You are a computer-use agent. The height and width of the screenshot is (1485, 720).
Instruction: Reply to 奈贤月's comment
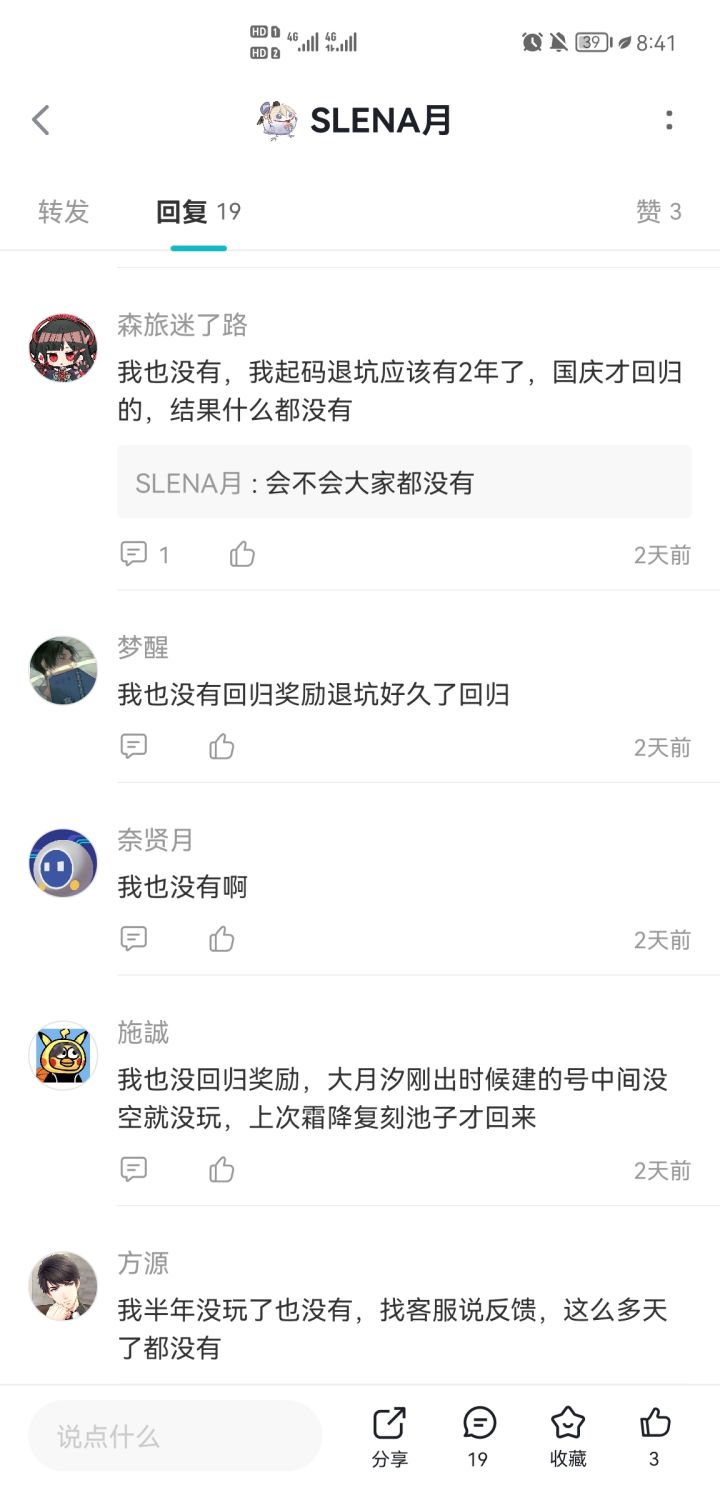[134, 939]
